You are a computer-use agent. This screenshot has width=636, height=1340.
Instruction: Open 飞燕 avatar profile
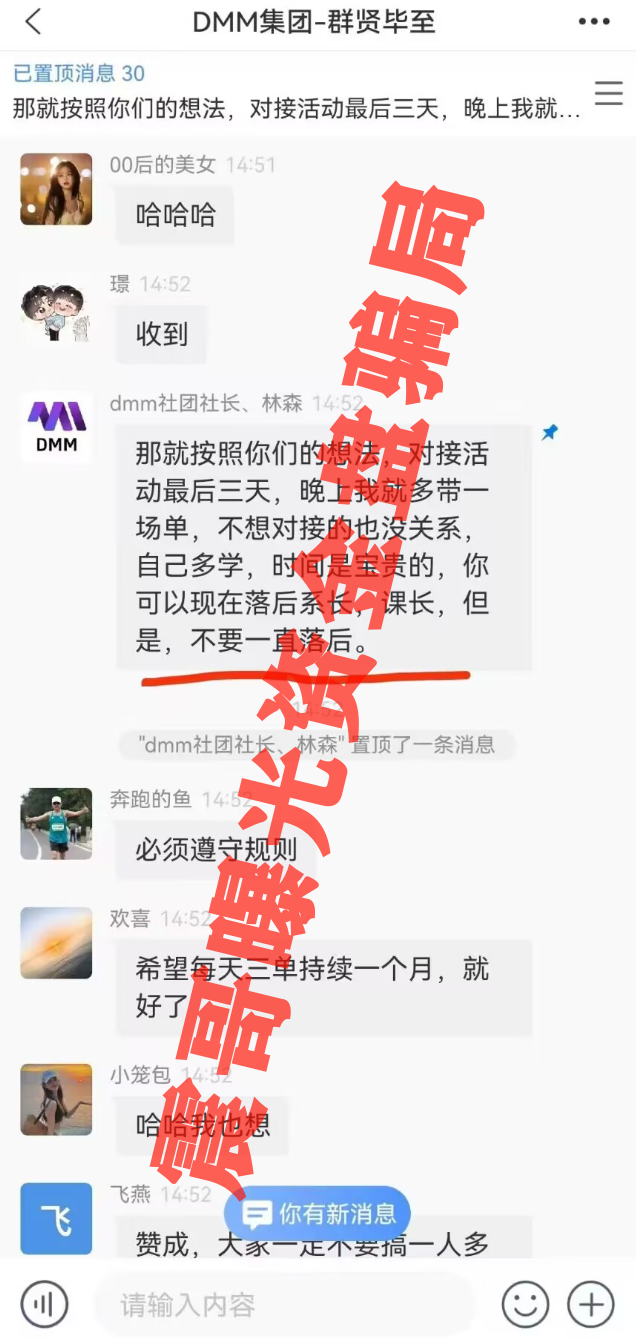click(56, 1218)
